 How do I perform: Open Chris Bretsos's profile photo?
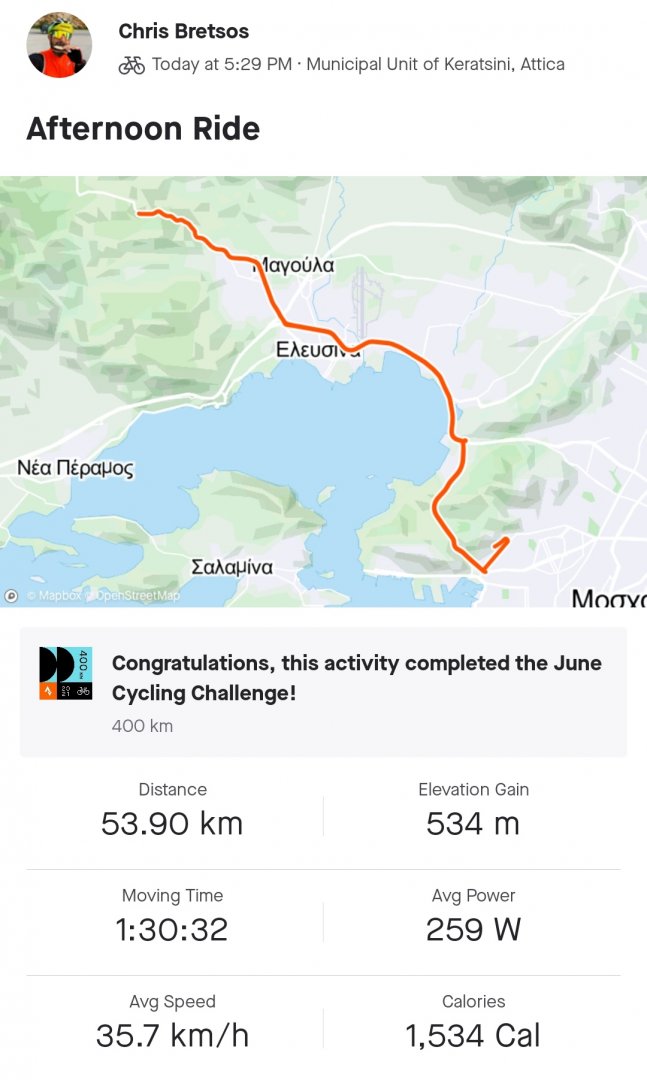pos(59,45)
